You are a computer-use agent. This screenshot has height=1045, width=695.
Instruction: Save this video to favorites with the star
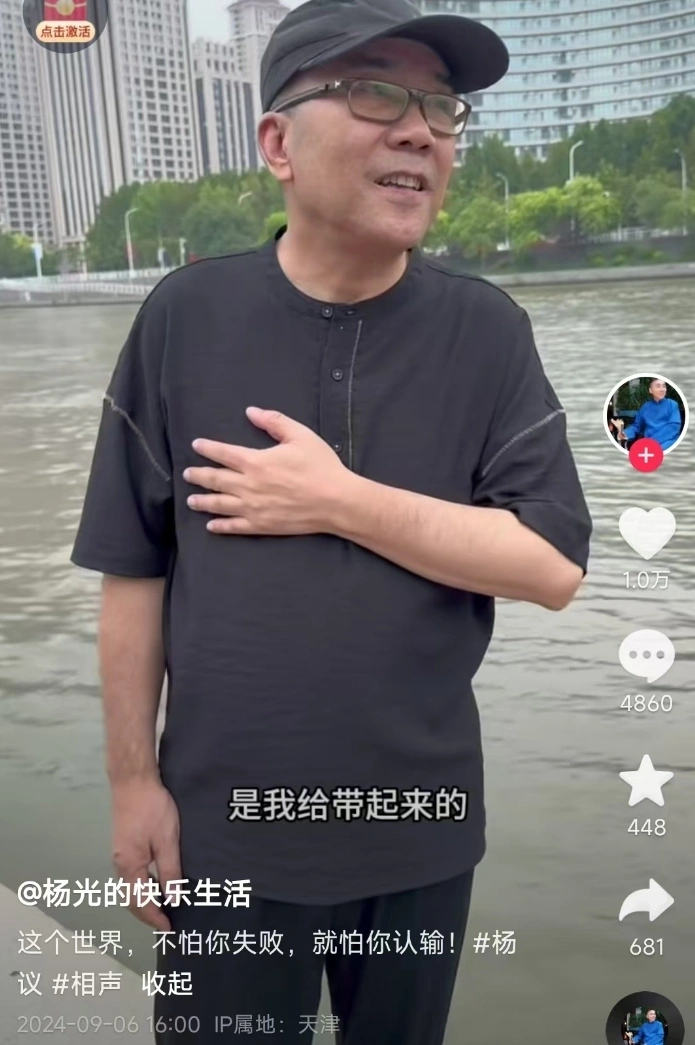point(646,781)
